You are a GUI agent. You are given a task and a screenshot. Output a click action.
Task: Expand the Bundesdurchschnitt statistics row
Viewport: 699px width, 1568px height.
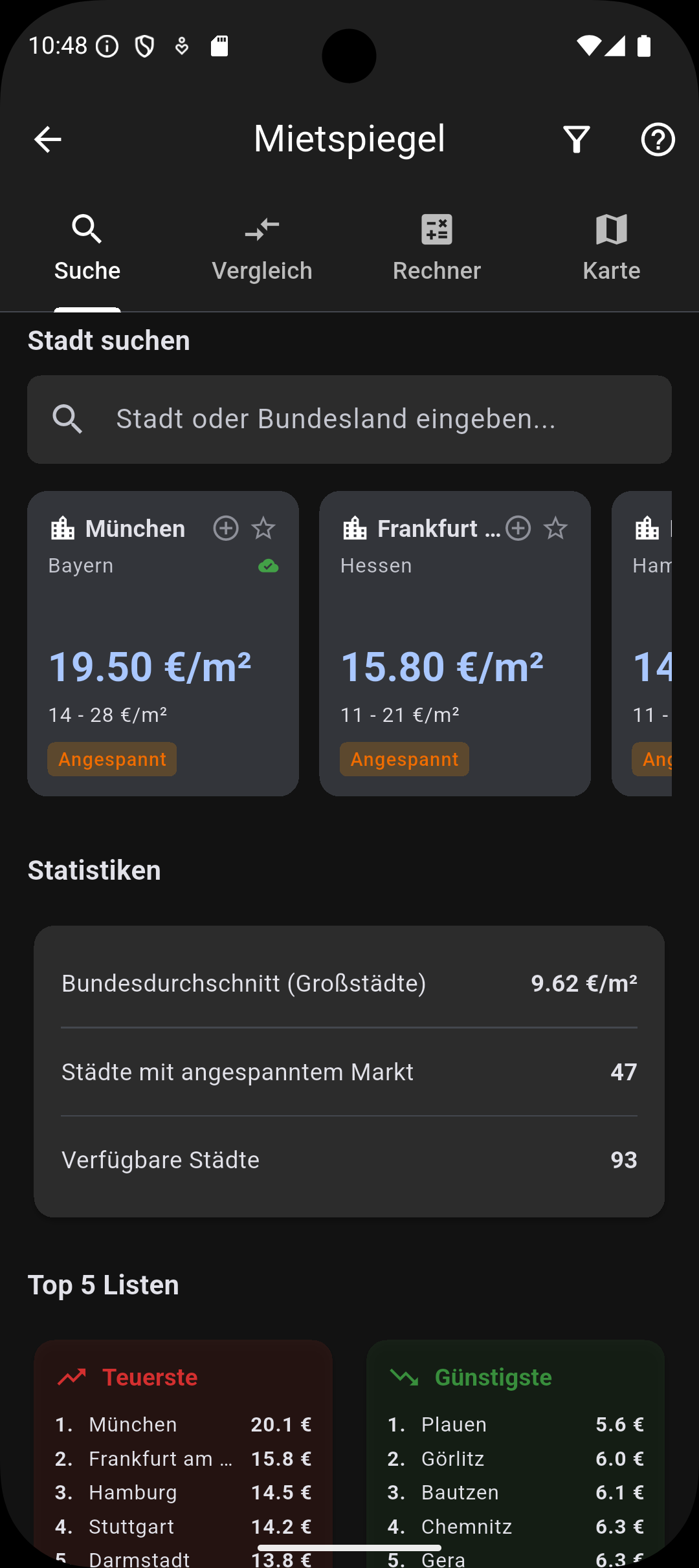(x=349, y=983)
